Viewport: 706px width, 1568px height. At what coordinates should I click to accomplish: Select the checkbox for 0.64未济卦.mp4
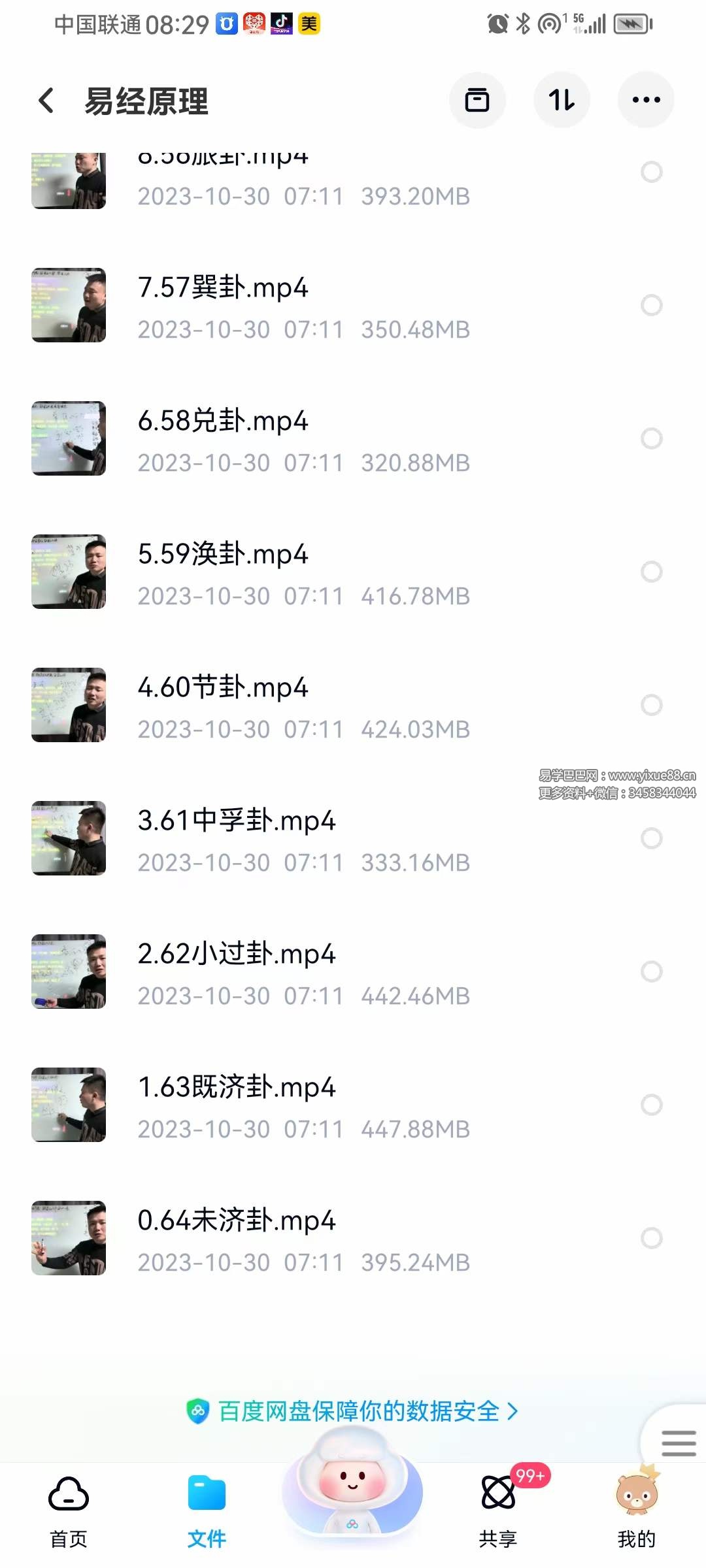click(x=650, y=1236)
